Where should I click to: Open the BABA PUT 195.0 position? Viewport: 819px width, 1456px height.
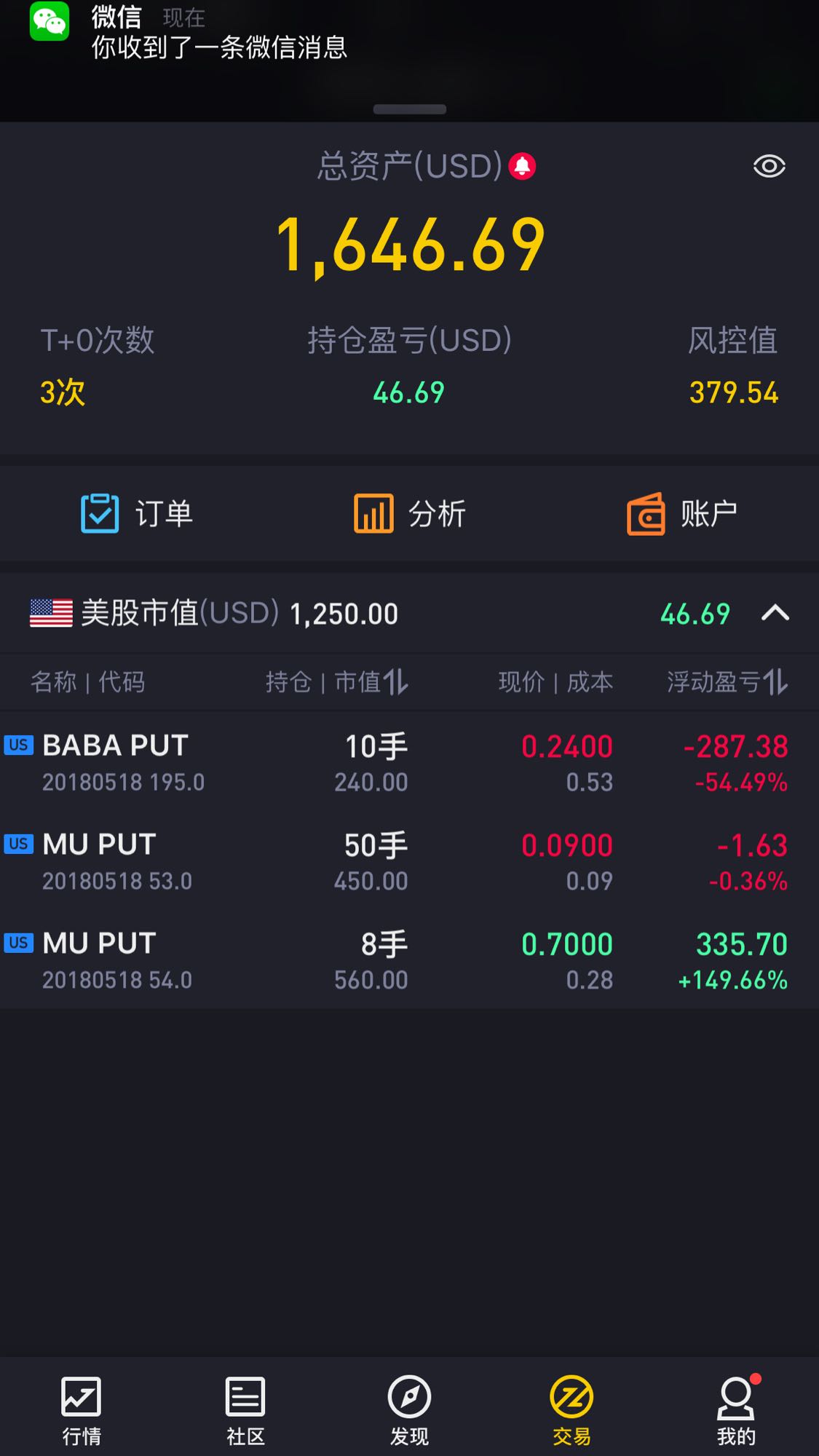(x=409, y=762)
